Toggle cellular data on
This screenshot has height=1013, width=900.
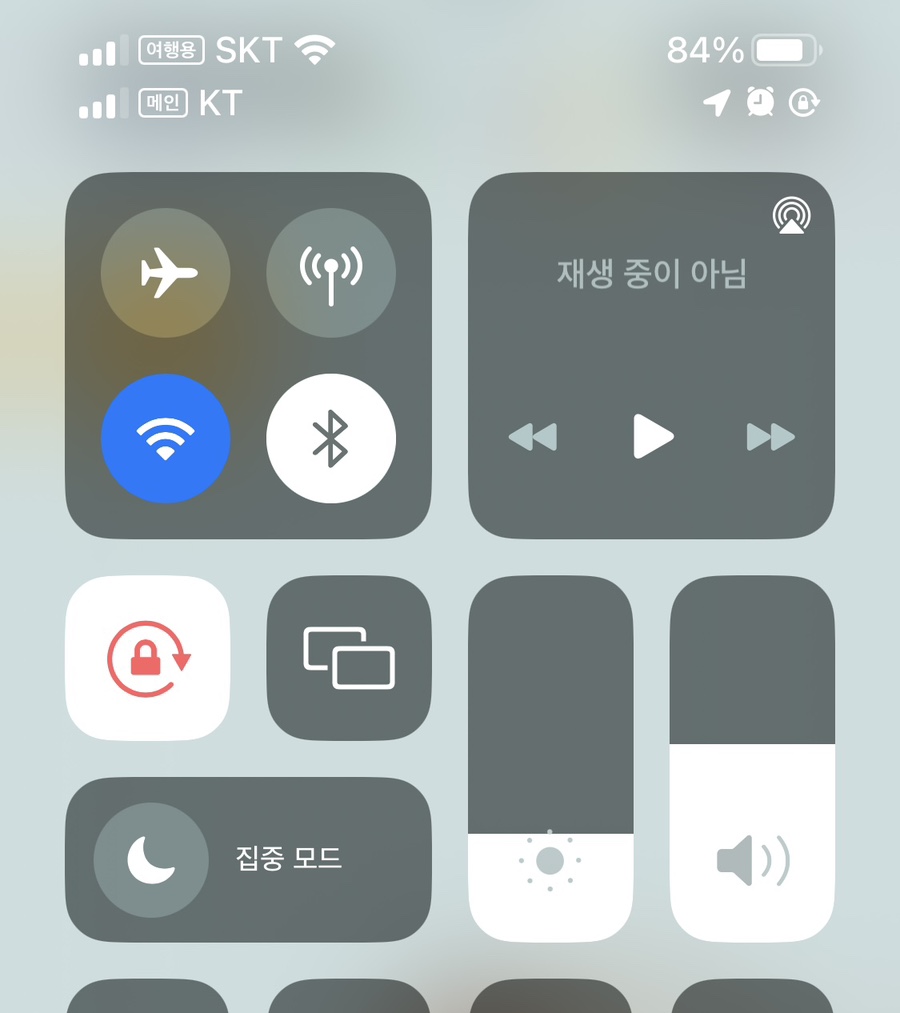331,272
